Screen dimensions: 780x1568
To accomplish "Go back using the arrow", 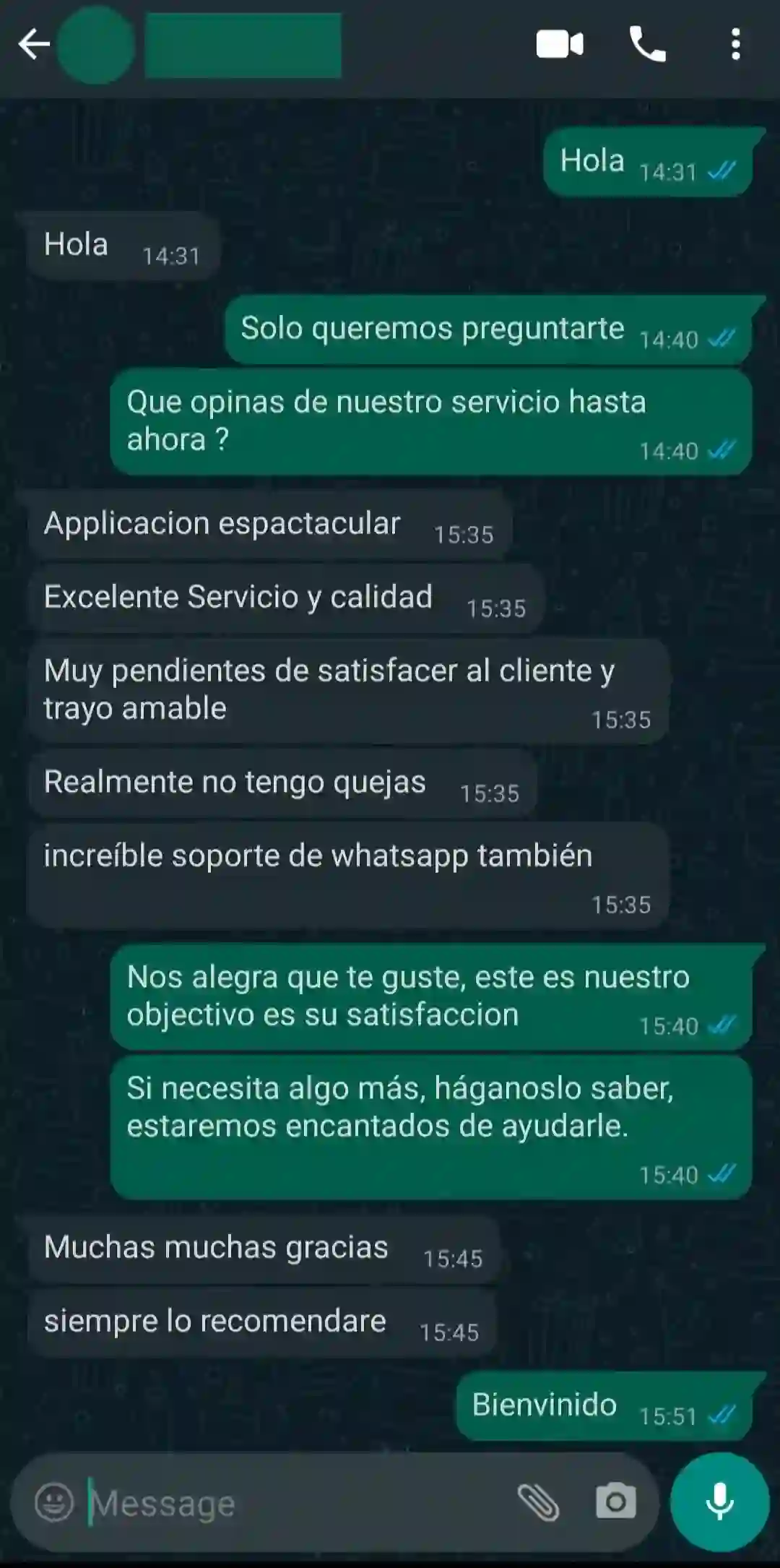I will (34, 45).
